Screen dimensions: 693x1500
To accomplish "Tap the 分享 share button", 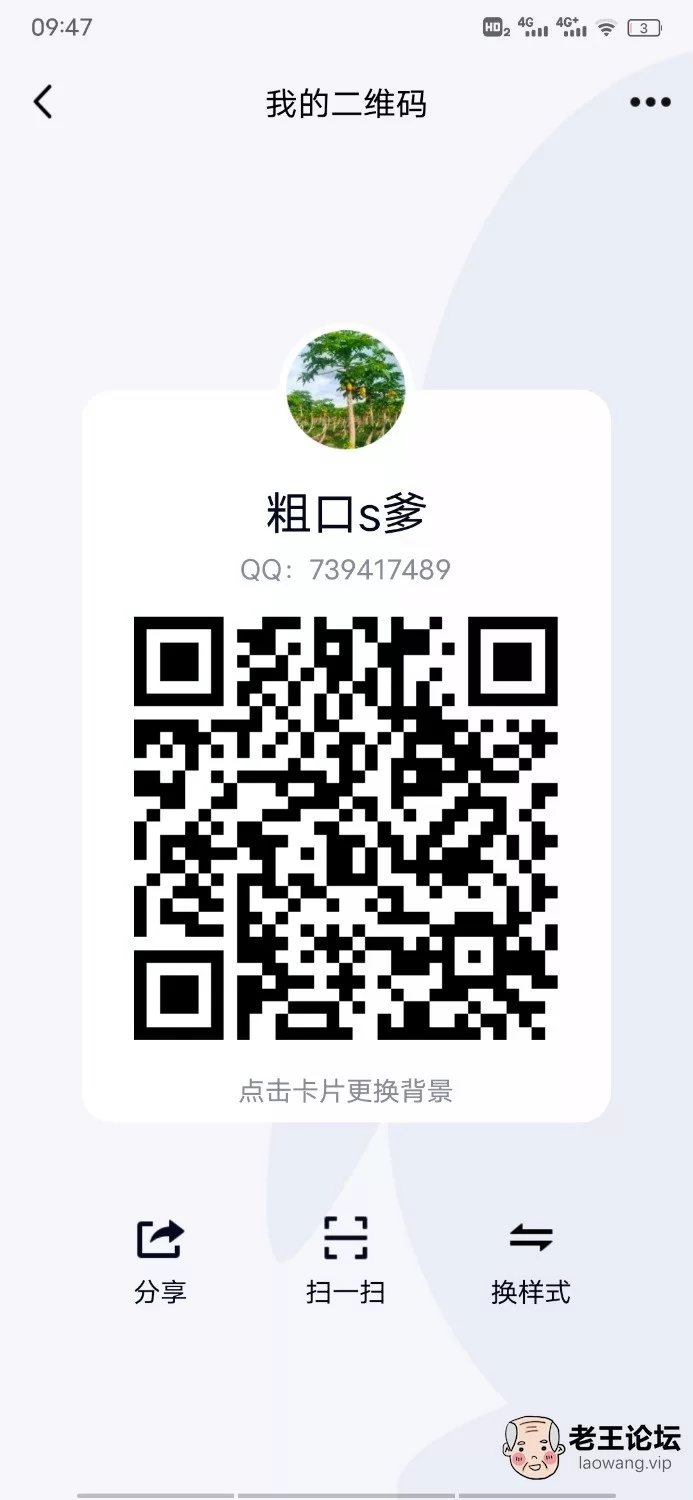I will (x=160, y=1260).
